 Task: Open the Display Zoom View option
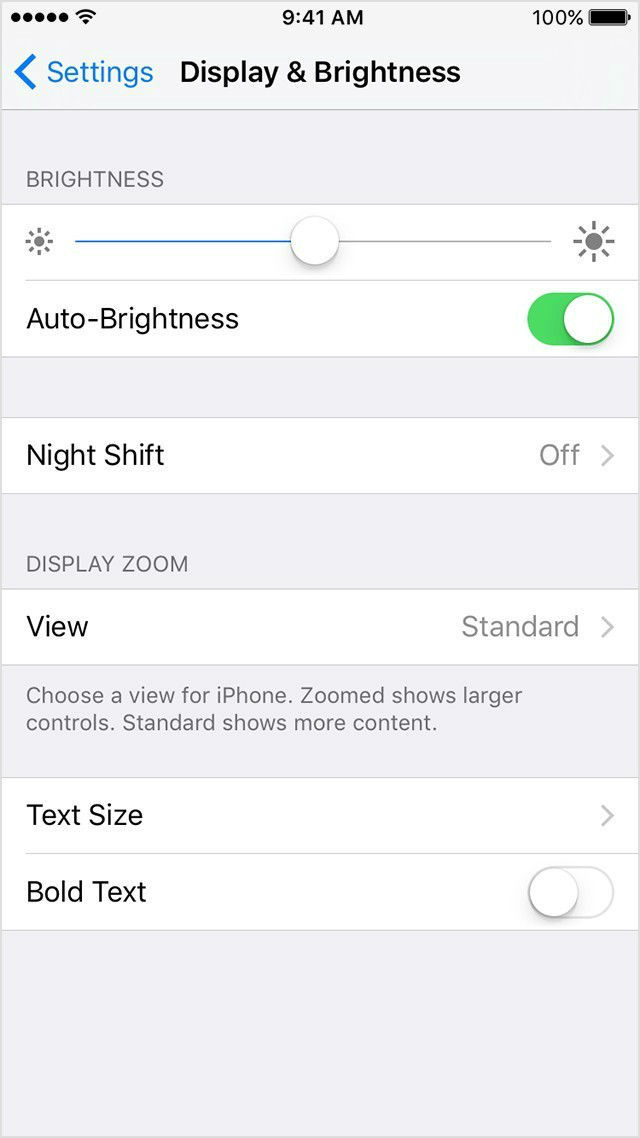(x=320, y=627)
